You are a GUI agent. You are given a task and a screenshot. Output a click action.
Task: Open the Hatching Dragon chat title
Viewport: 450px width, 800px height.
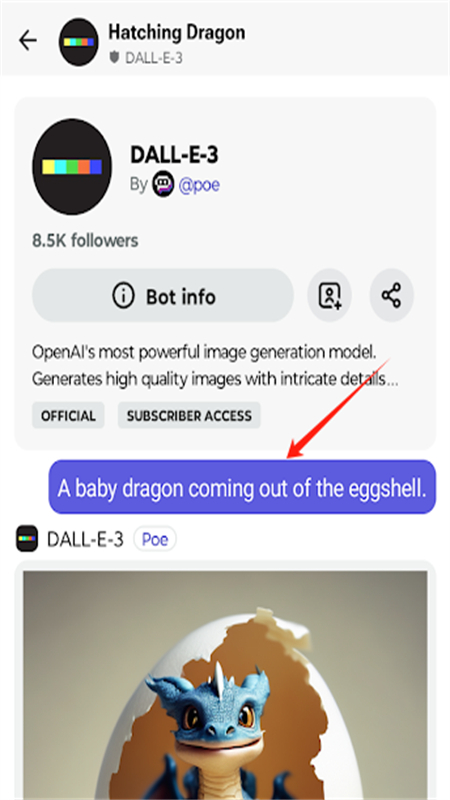(177, 33)
